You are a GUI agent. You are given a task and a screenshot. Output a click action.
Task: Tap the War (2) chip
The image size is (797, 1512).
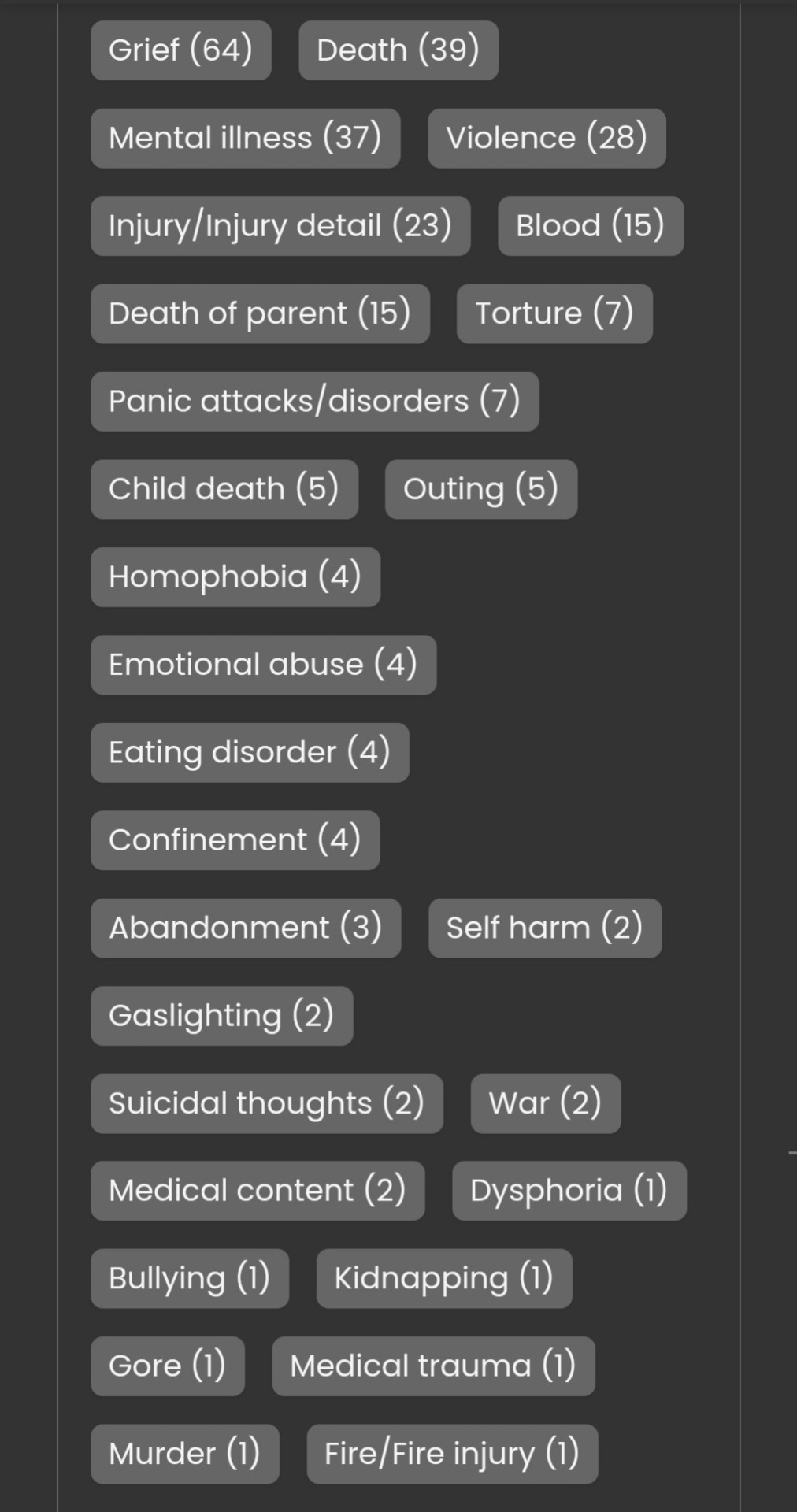[x=545, y=1103]
